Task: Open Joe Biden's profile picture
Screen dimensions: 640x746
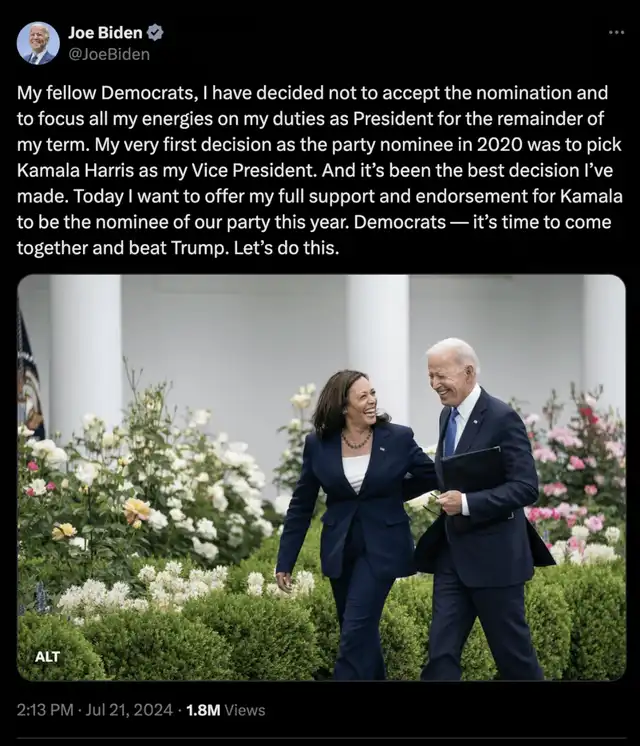Action: 38,43
